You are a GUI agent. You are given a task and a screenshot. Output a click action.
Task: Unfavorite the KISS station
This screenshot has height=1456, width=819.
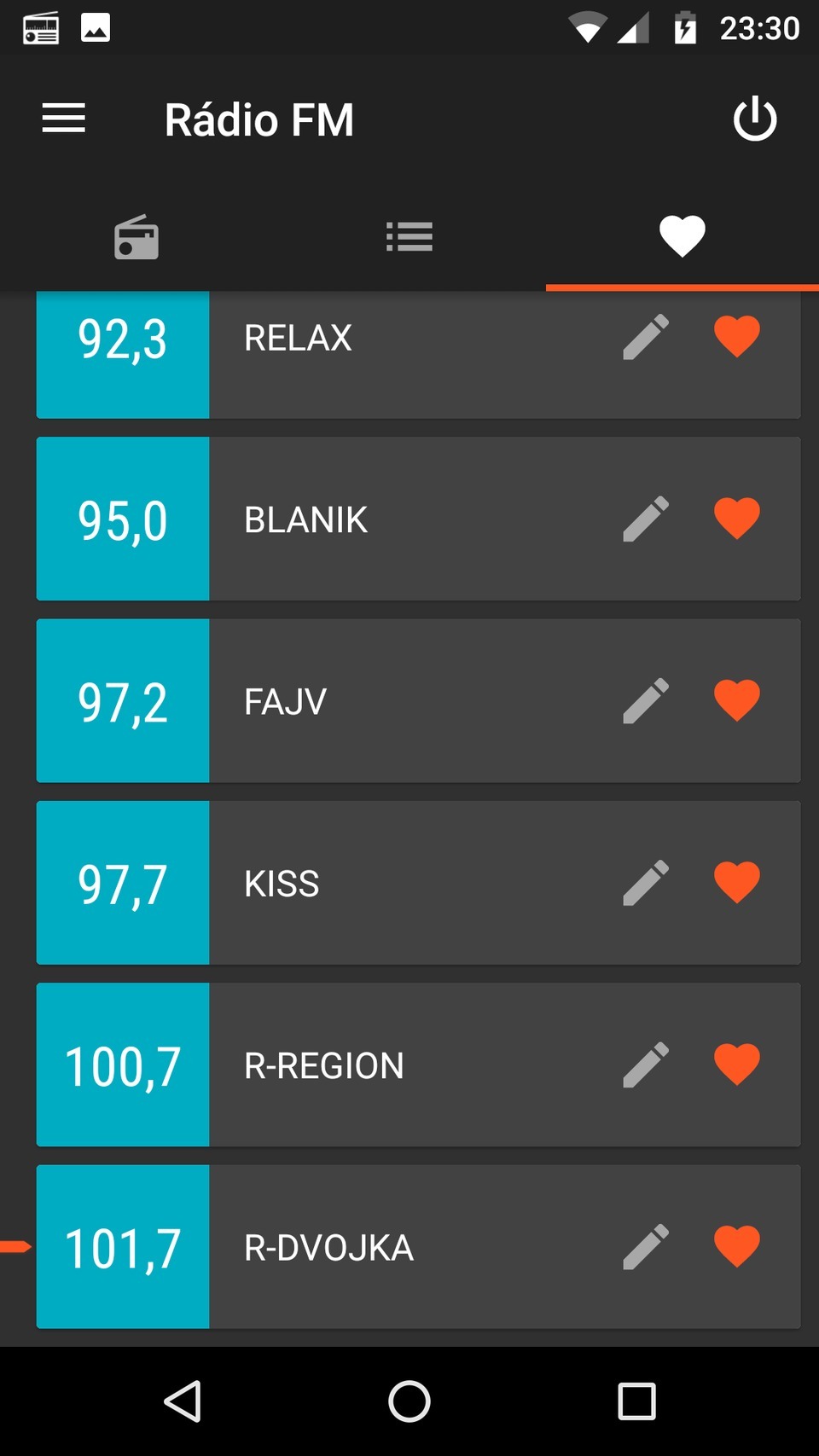(x=736, y=883)
